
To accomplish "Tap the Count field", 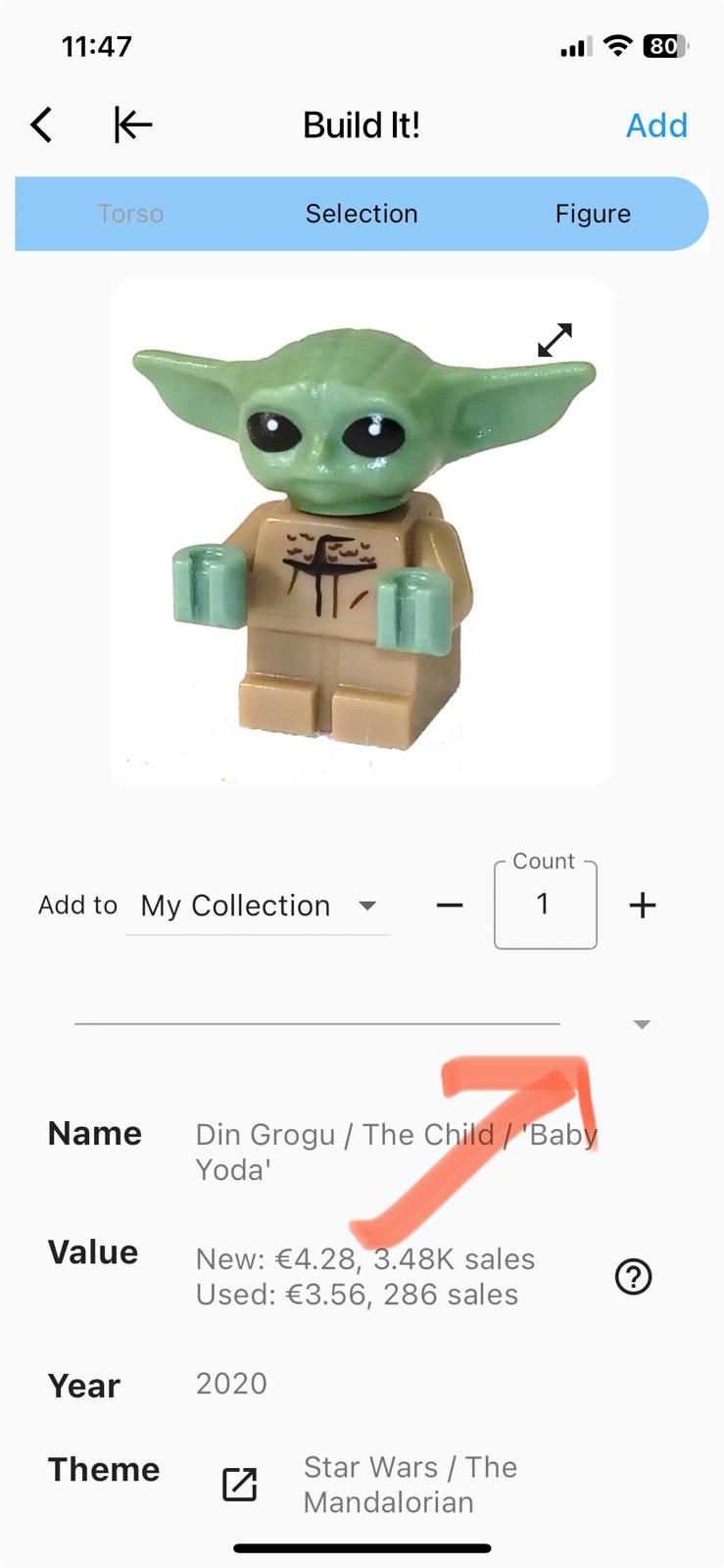I will pyautogui.click(x=545, y=905).
